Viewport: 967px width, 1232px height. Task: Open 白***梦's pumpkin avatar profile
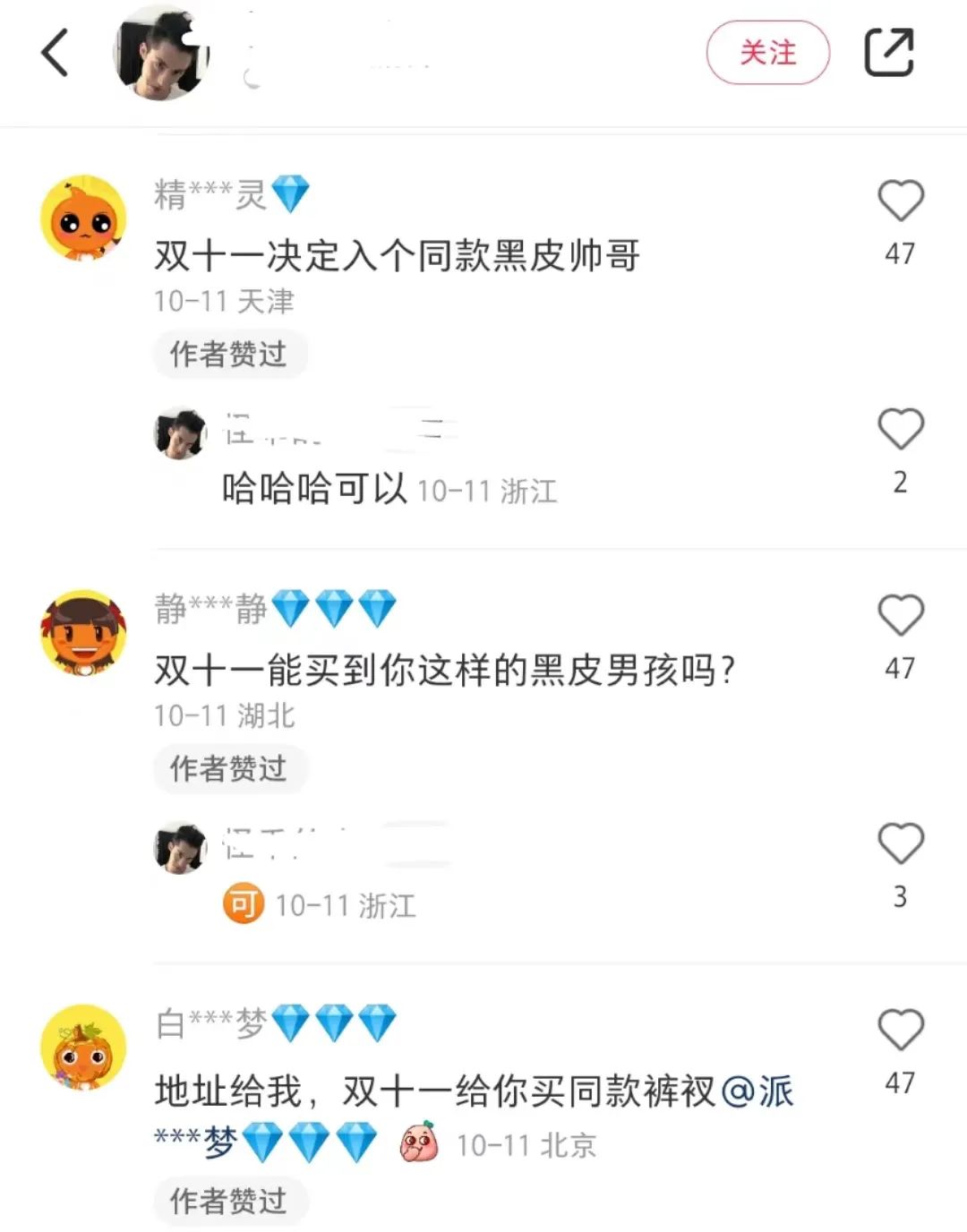(x=83, y=1047)
